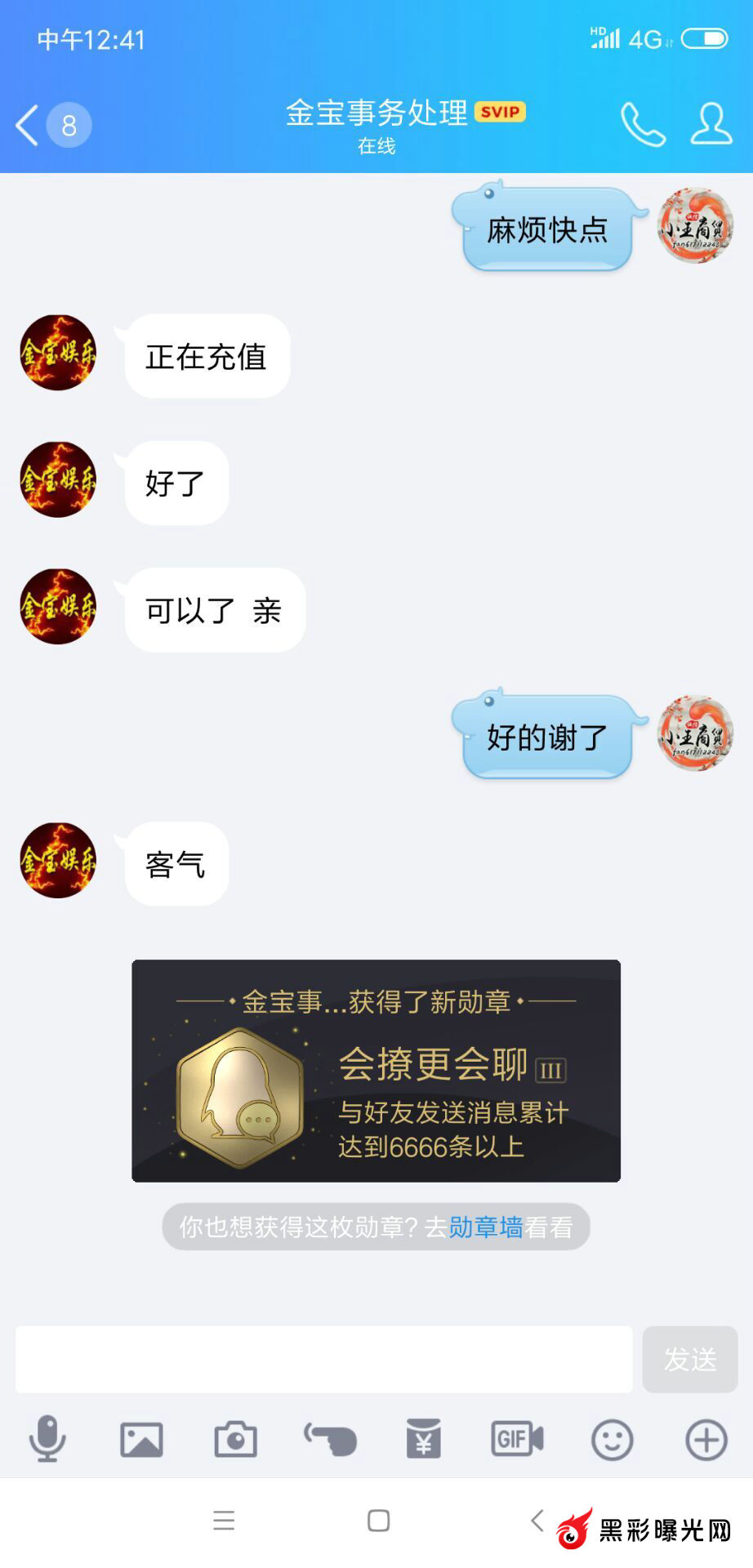The image size is (753, 1568).
Task: Open the GIF video tool
Action: [x=517, y=1439]
